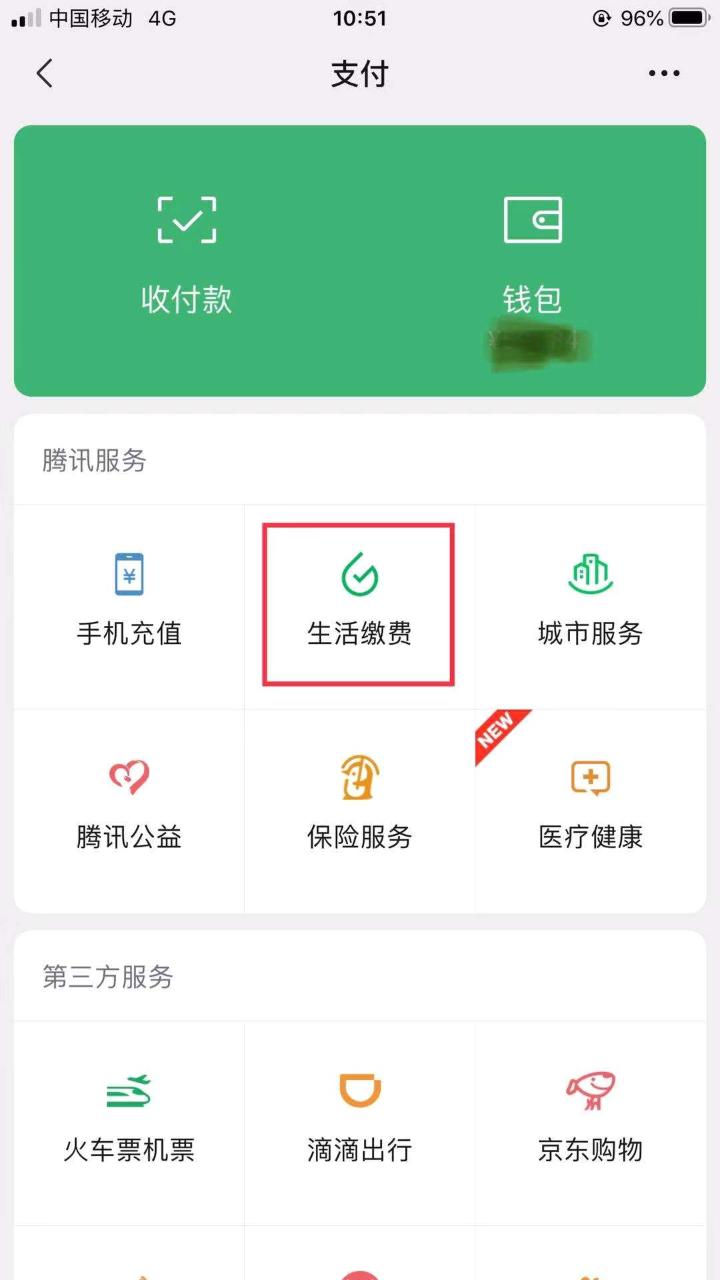720x1280 pixels.
Task: Open 手机充值 mobile top-up
Action: click(129, 604)
